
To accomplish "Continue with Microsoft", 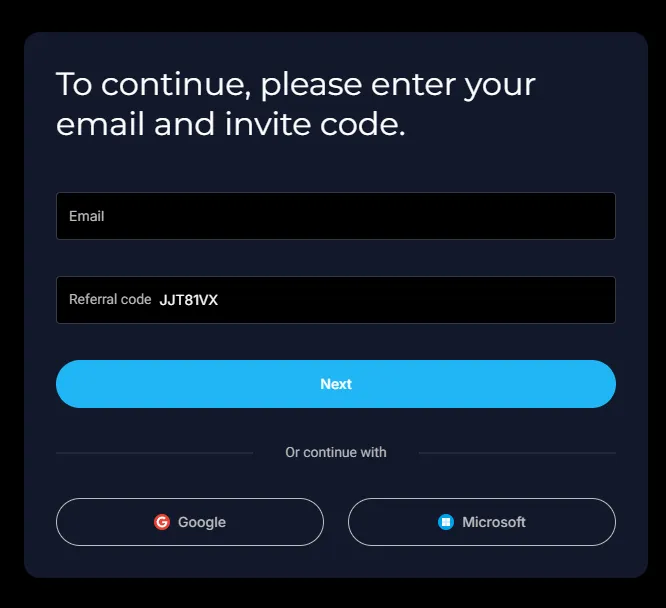I will (x=481, y=522).
